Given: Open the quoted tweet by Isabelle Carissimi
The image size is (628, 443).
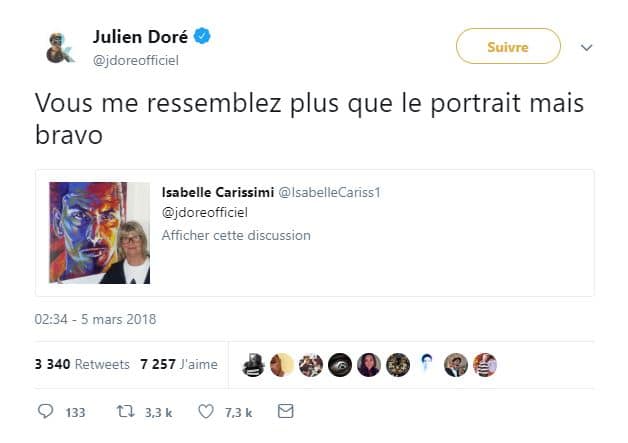Looking at the screenshot, I should pos(380,190).
